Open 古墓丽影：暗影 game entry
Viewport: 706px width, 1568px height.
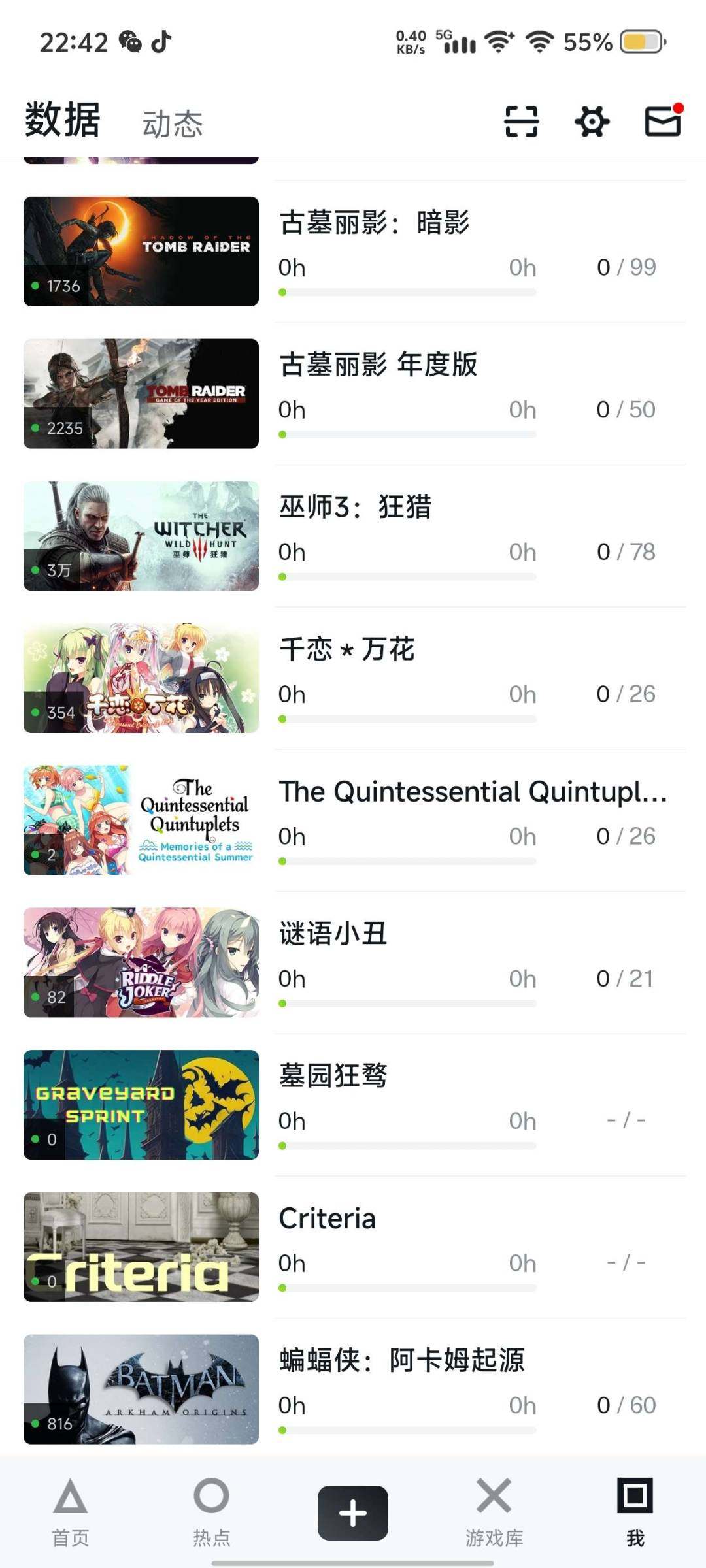(354, 252)
